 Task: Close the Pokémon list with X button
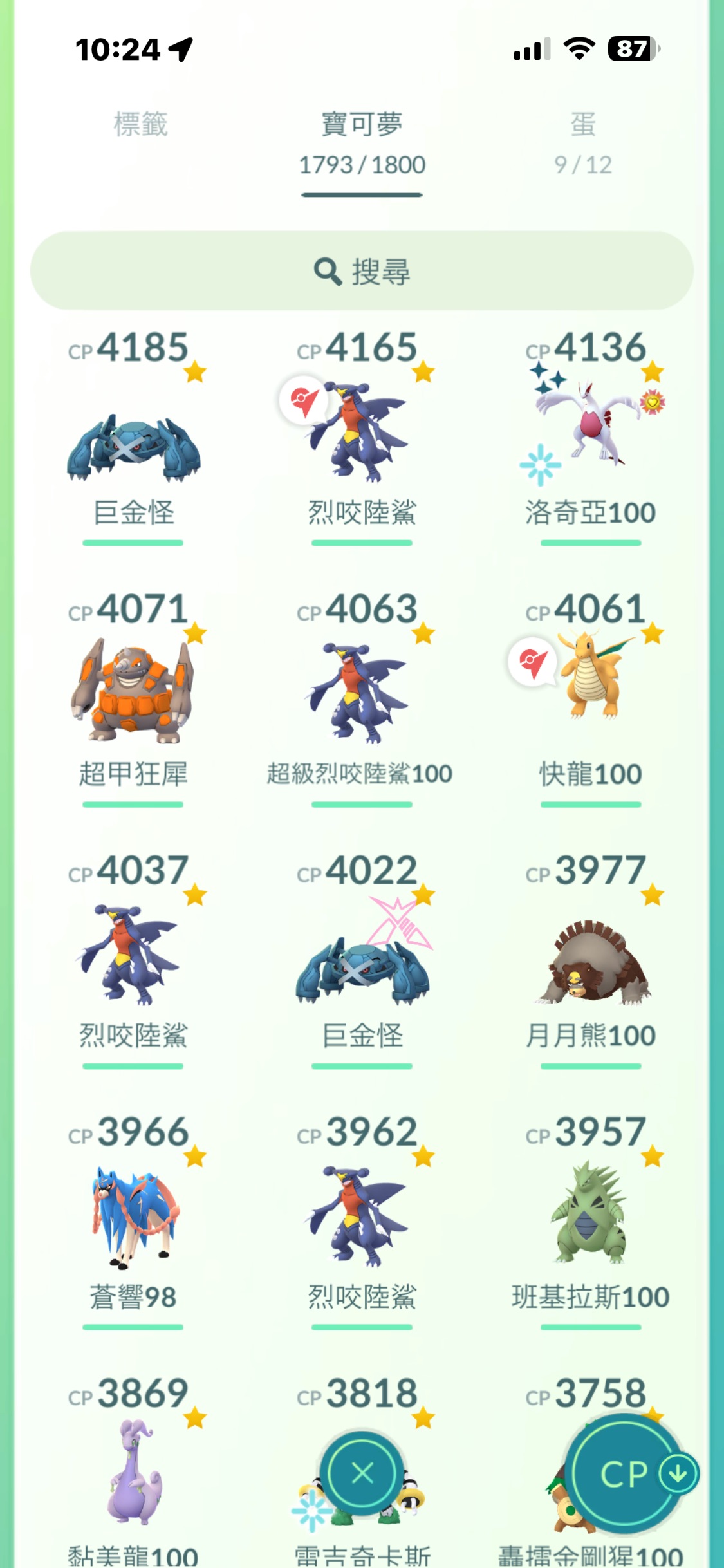(x=362, y=1473)
